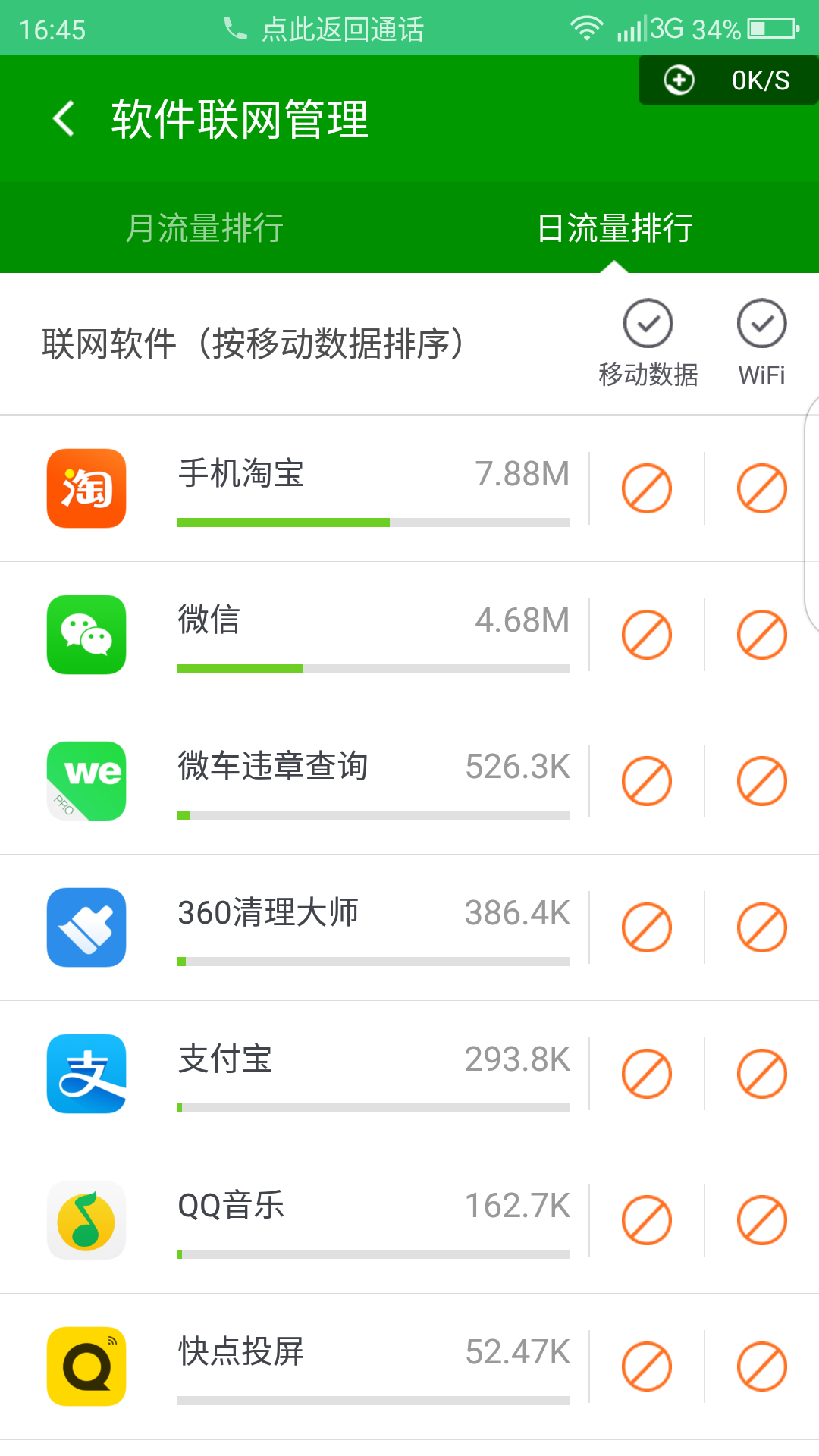Toggle mobile data for QQ音乐

pos(647,1220)
